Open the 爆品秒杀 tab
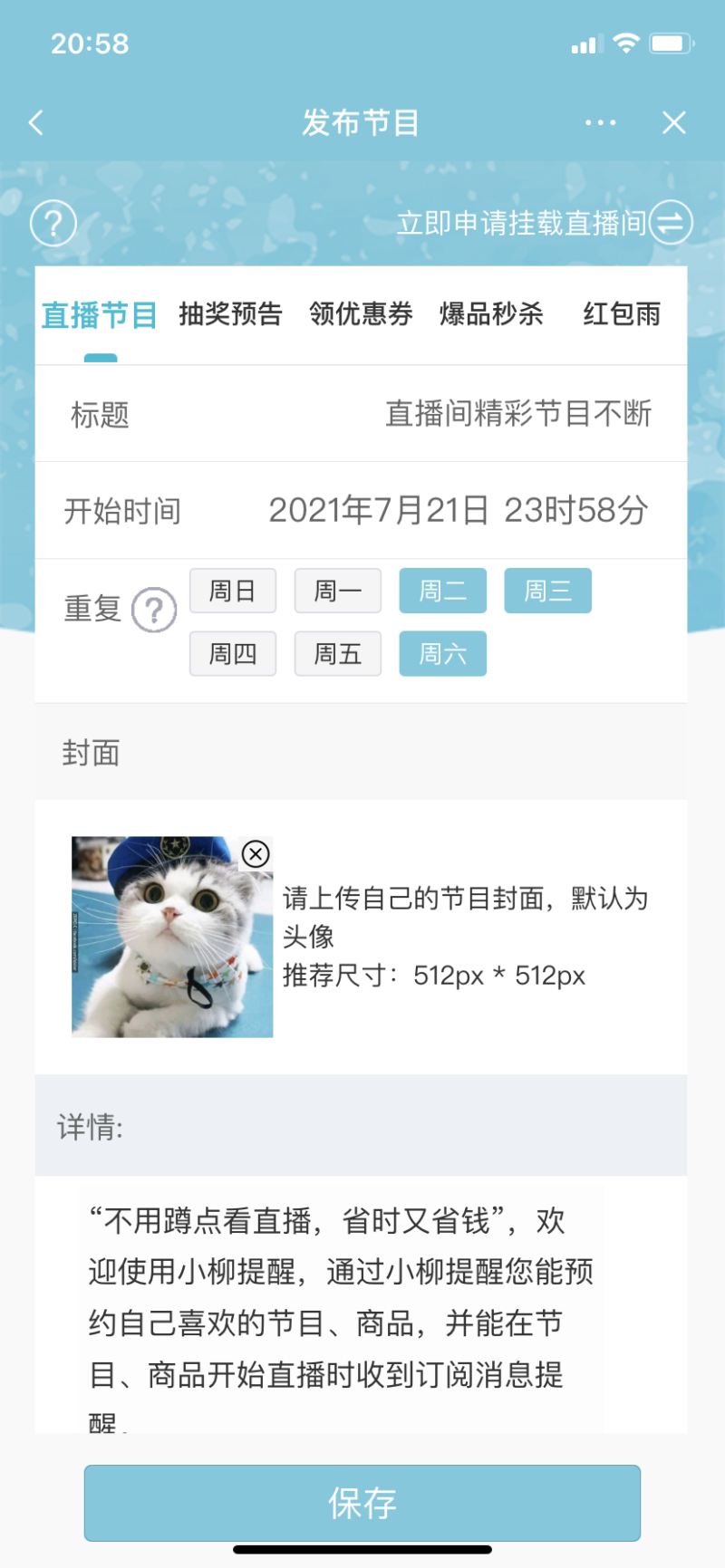Viewport: 725px width, 1568px height. coord(490,314)
